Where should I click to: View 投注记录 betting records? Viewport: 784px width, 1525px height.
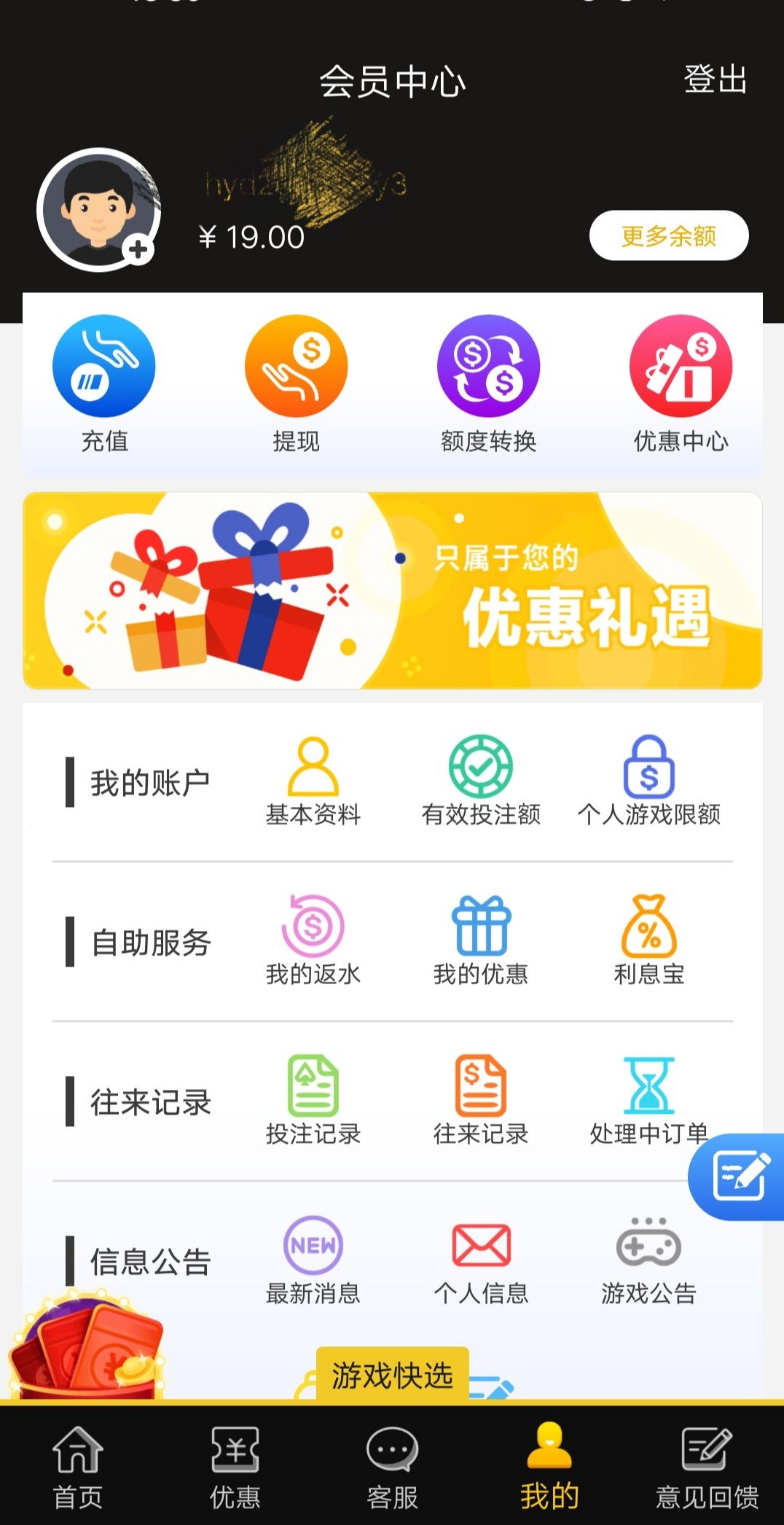click(313, 1101)
